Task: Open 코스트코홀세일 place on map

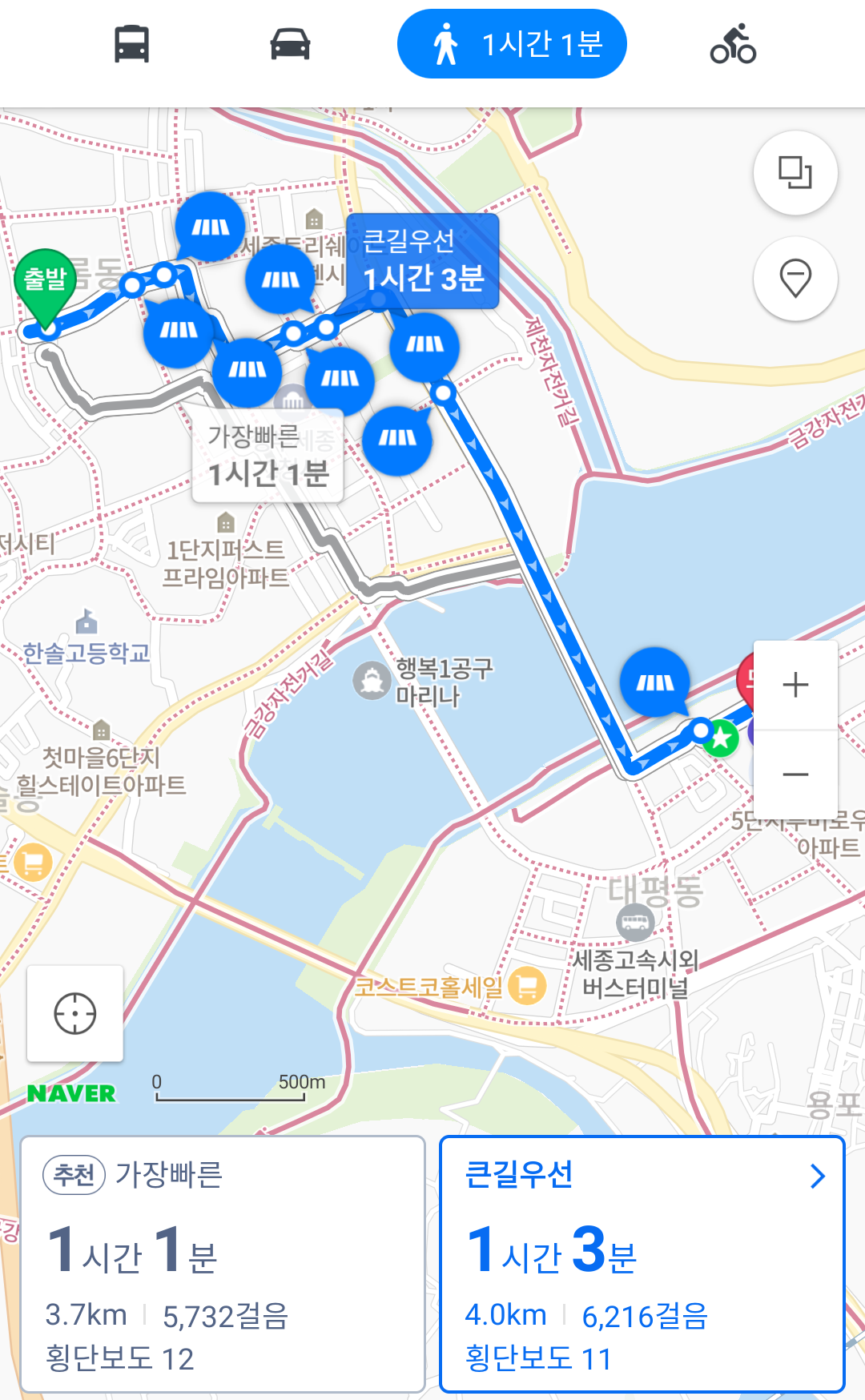Action: click(449, 986)
